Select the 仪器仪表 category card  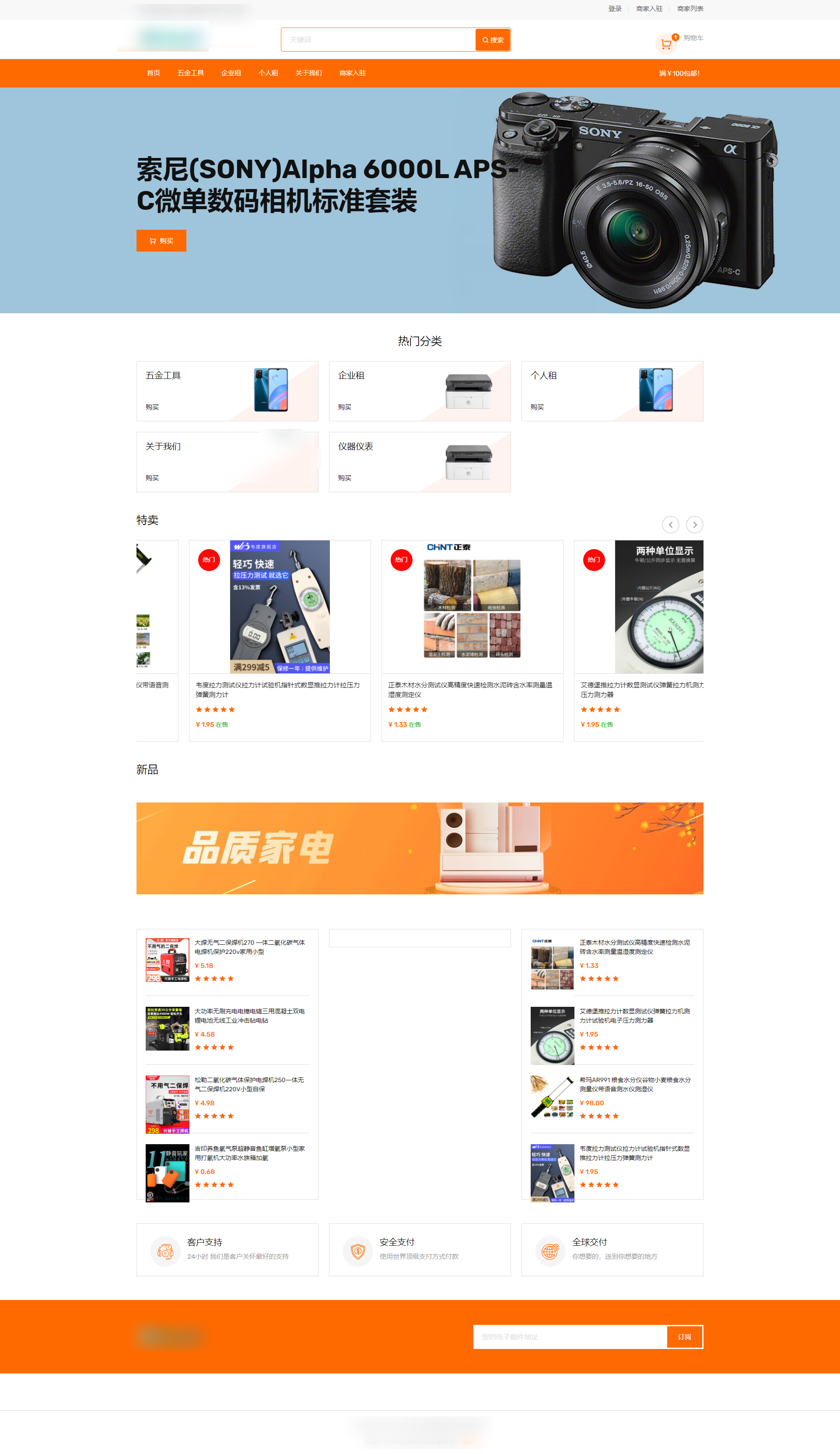pyautogui.click(x=420, y=462)
